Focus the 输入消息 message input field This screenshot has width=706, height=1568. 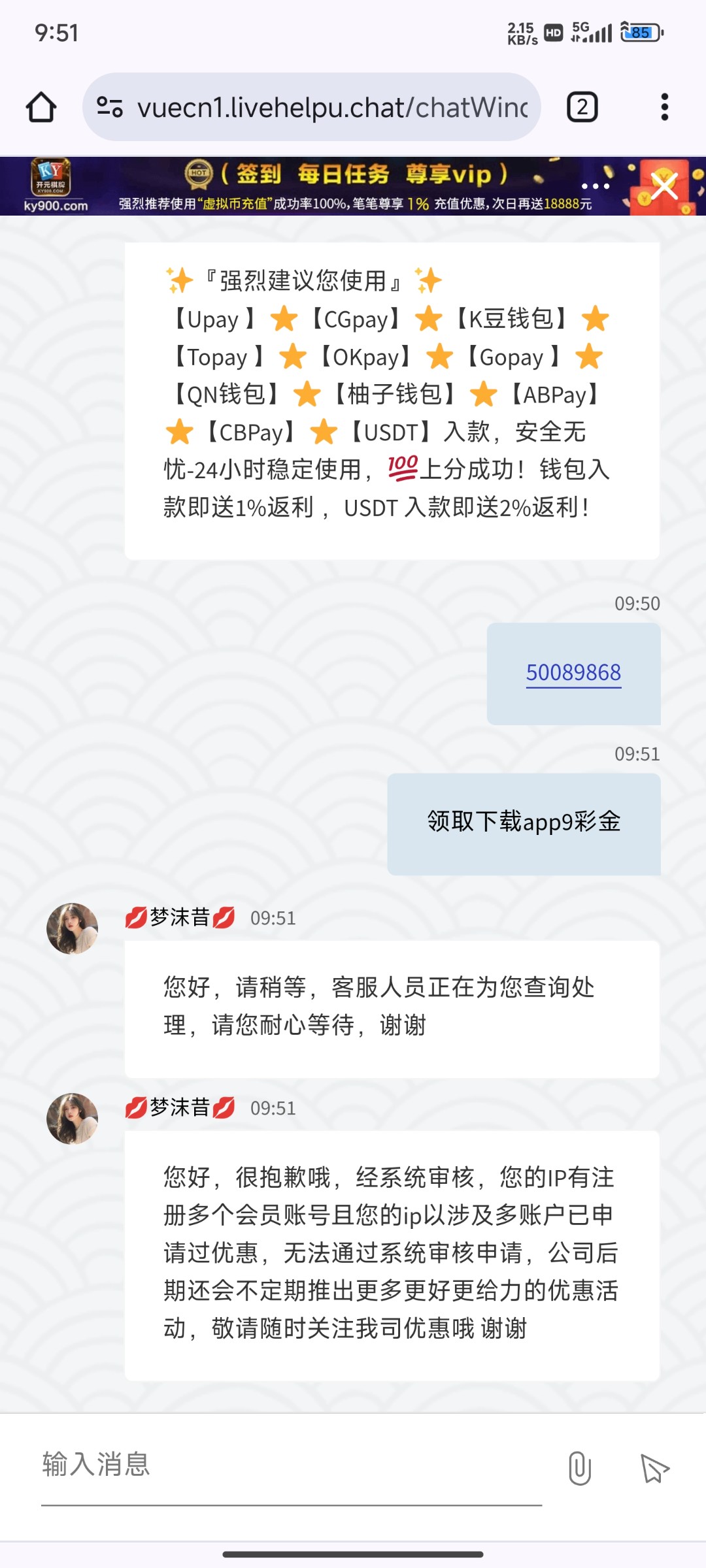[291, 1465]
